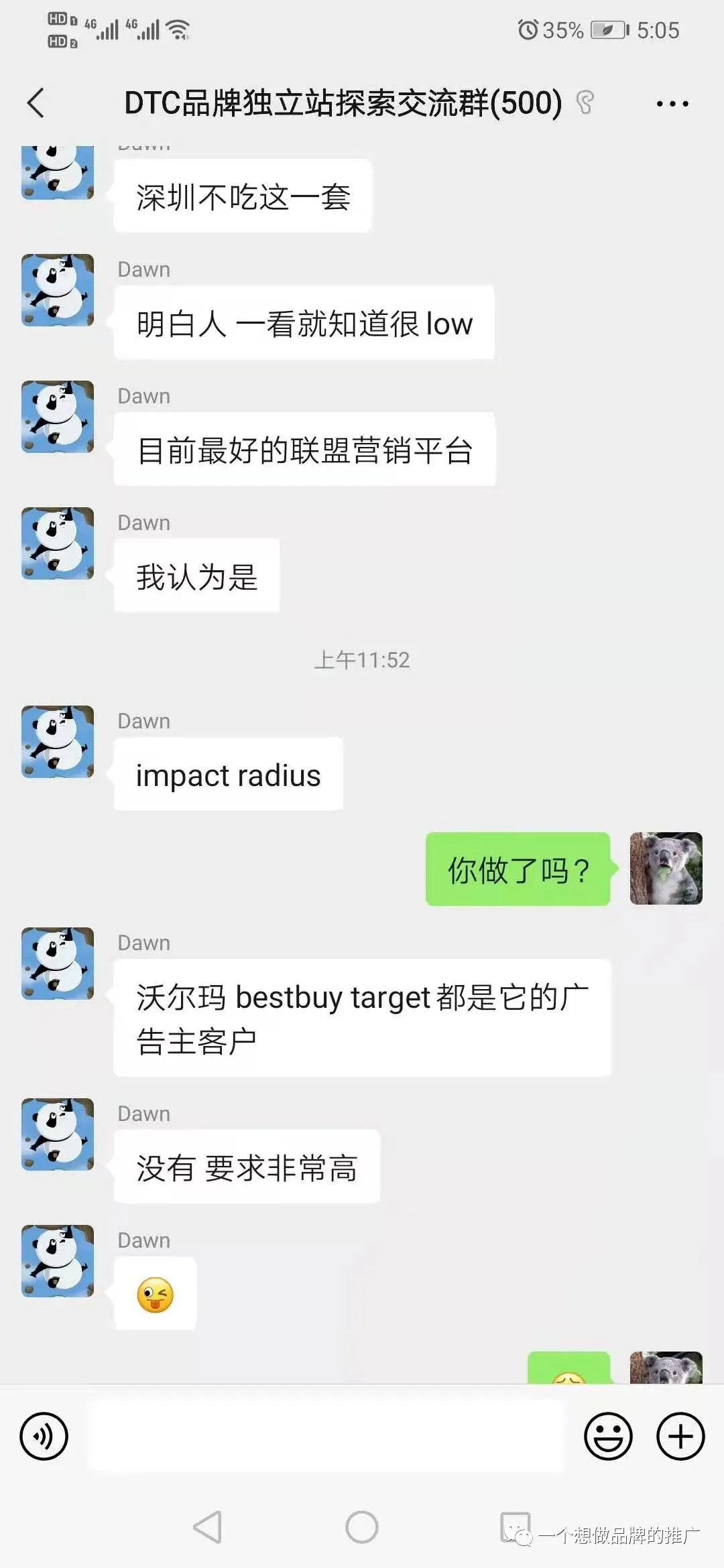The height and width of the screenshot is (1568, 724).
Task: Open the emoji sticker panel
Action: point(608,1436)
